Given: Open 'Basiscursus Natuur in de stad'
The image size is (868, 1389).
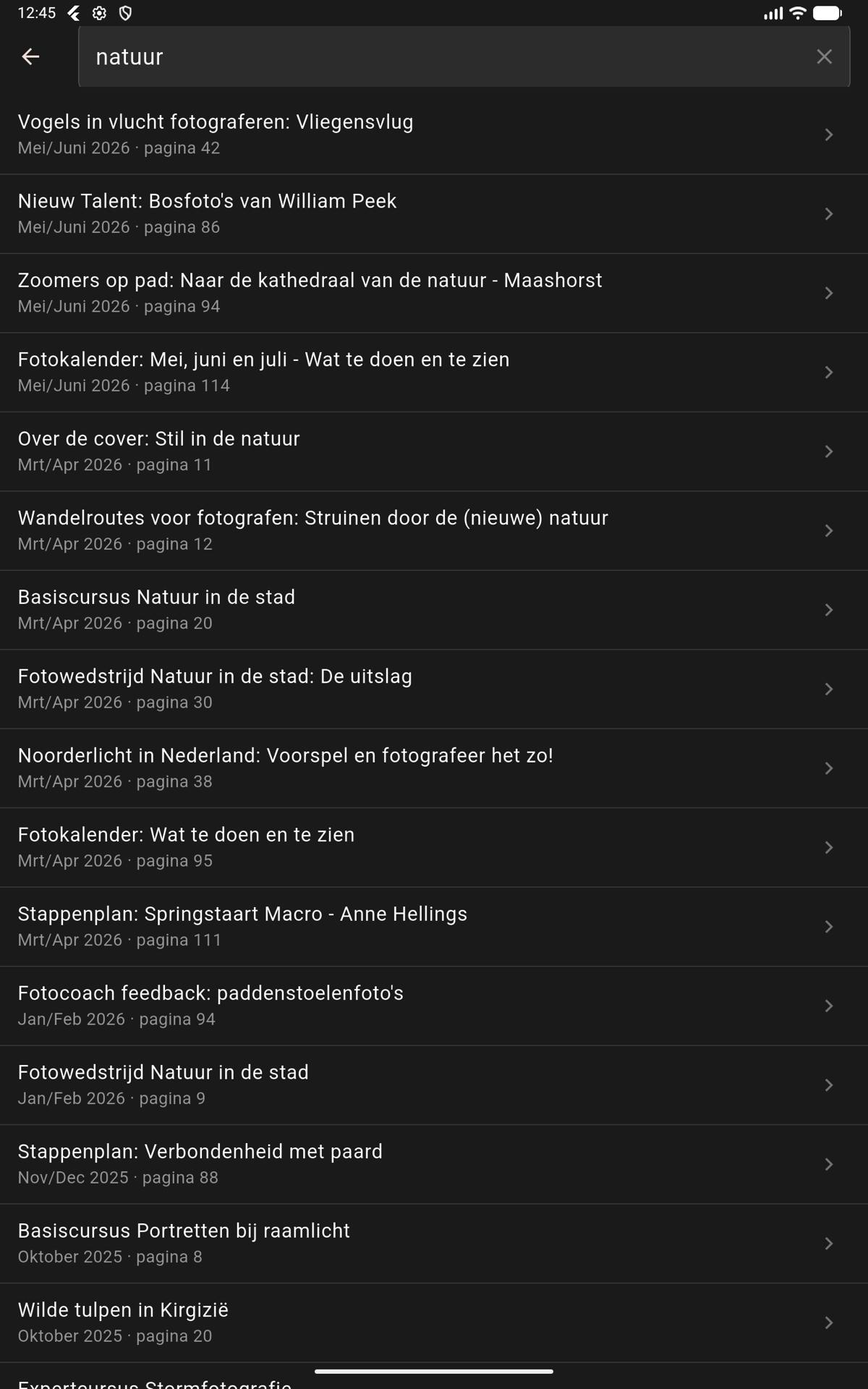Looking at the screenshot, I should click(x=434, y=610).
